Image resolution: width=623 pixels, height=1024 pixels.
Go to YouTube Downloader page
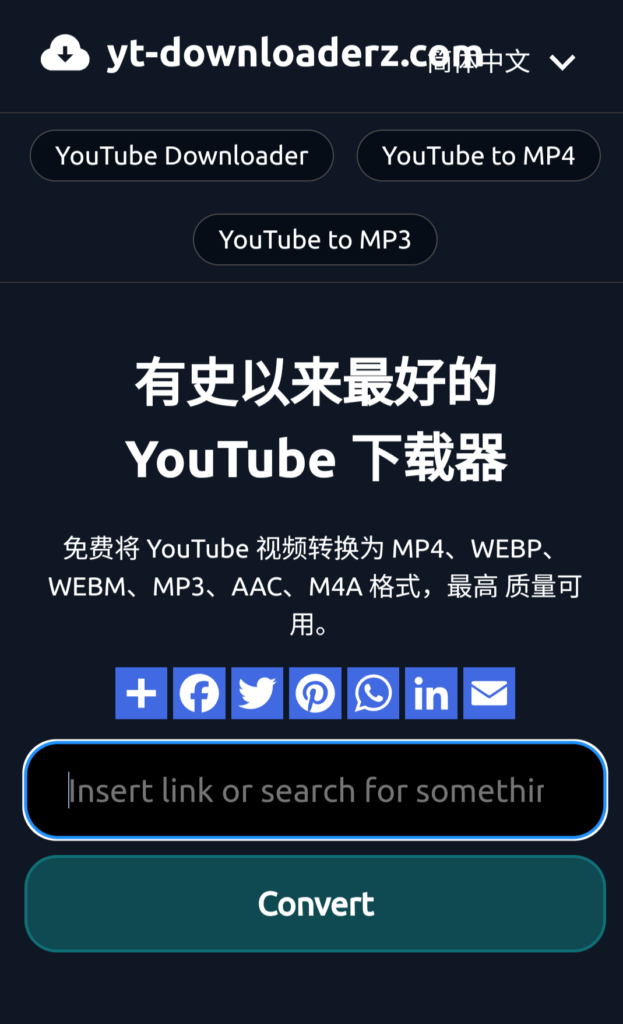coord(182,155)
